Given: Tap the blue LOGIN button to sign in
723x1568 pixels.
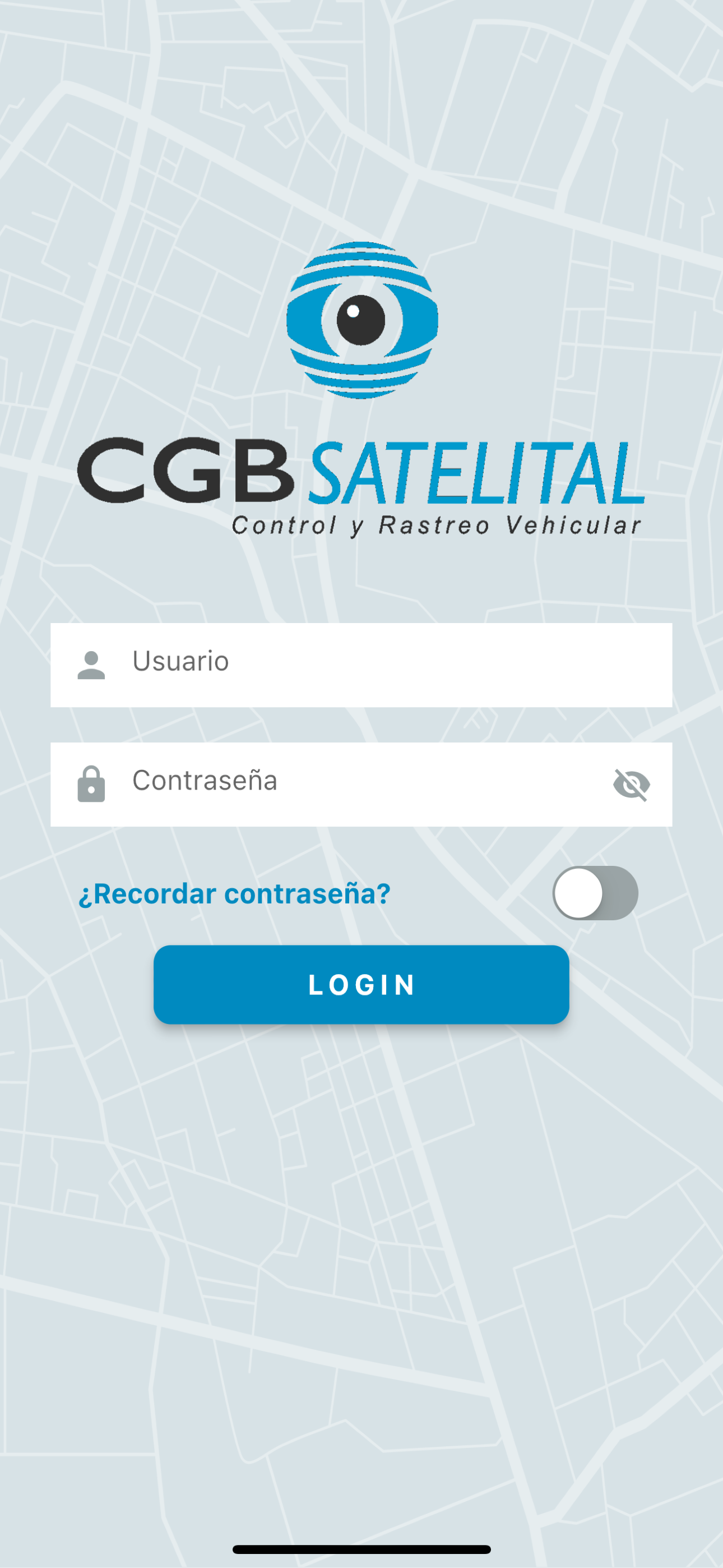Looking at the screenshot, I should click(361, 984).
